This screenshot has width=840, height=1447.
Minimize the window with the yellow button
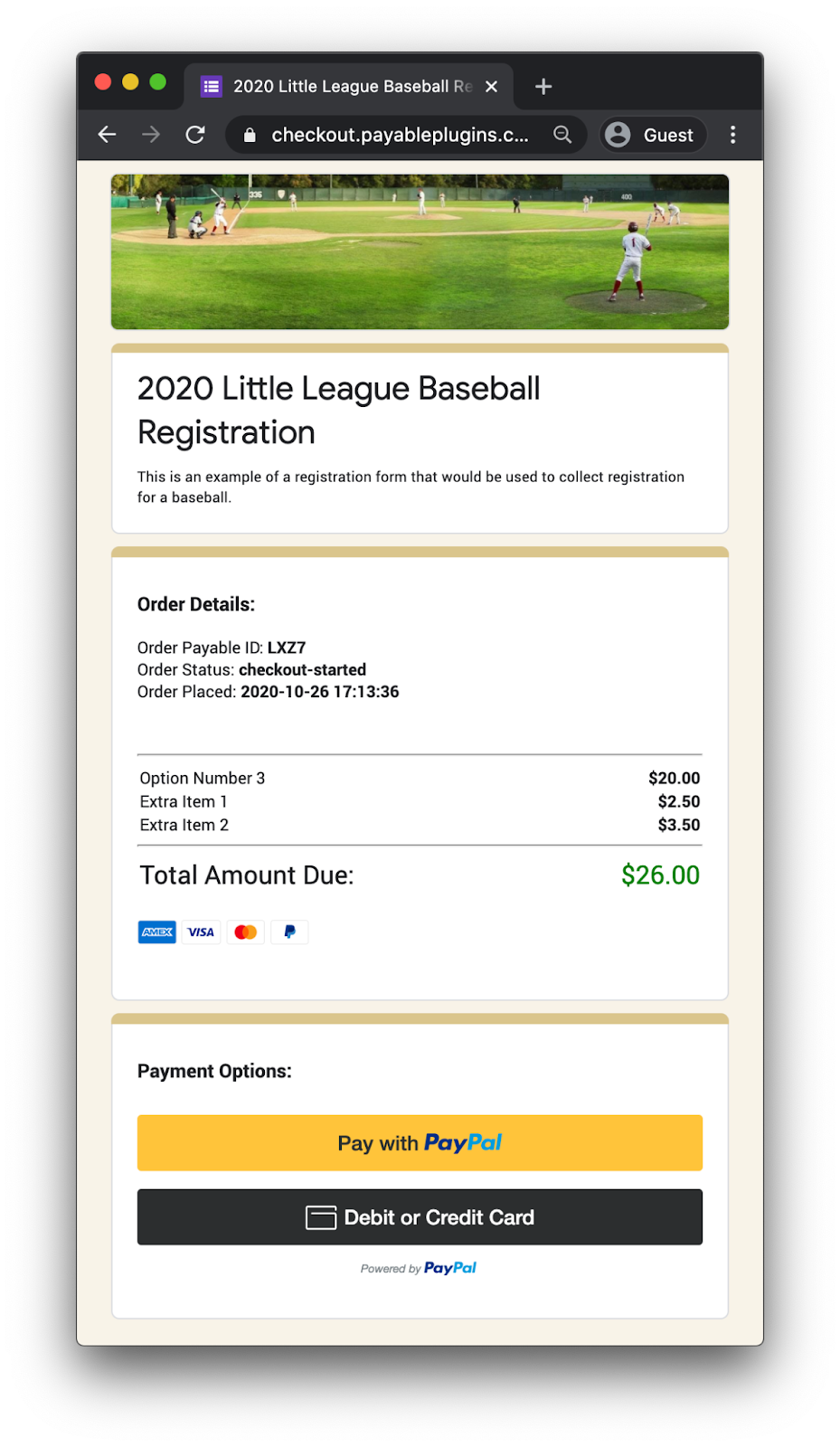pos(130,82)
